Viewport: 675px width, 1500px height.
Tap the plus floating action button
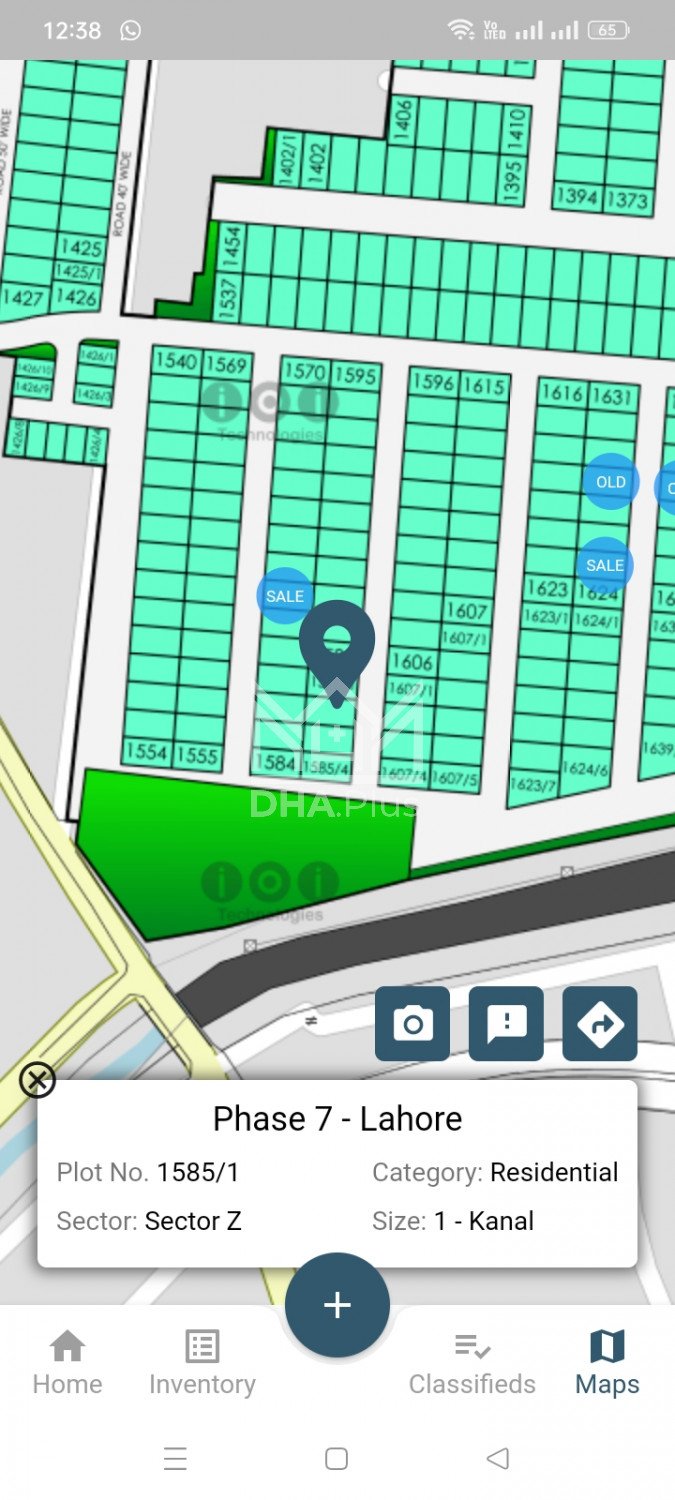337,1305
